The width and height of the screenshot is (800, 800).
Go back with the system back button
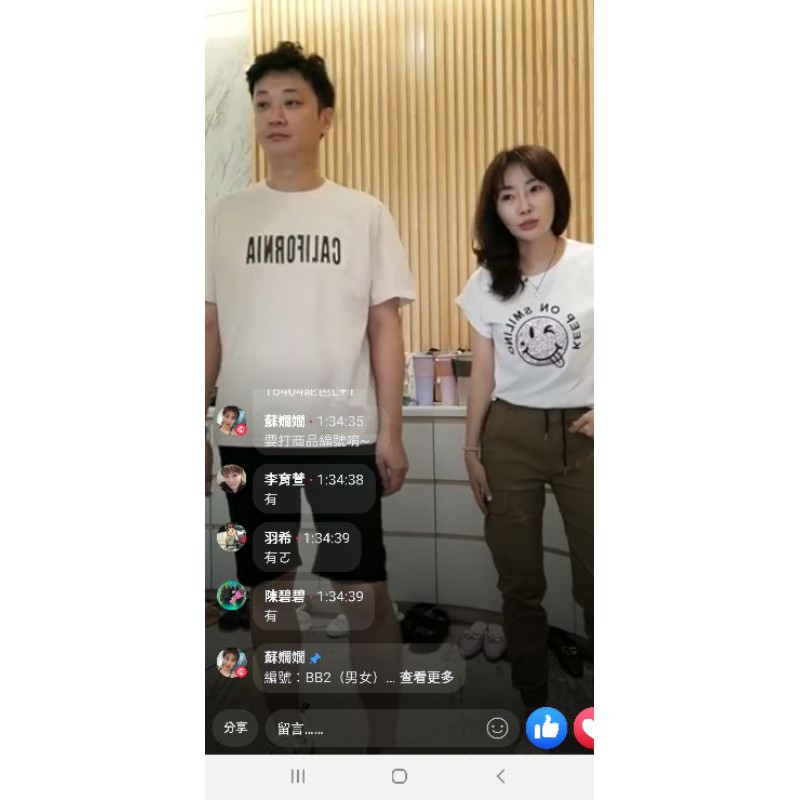[x=501, y=777]
